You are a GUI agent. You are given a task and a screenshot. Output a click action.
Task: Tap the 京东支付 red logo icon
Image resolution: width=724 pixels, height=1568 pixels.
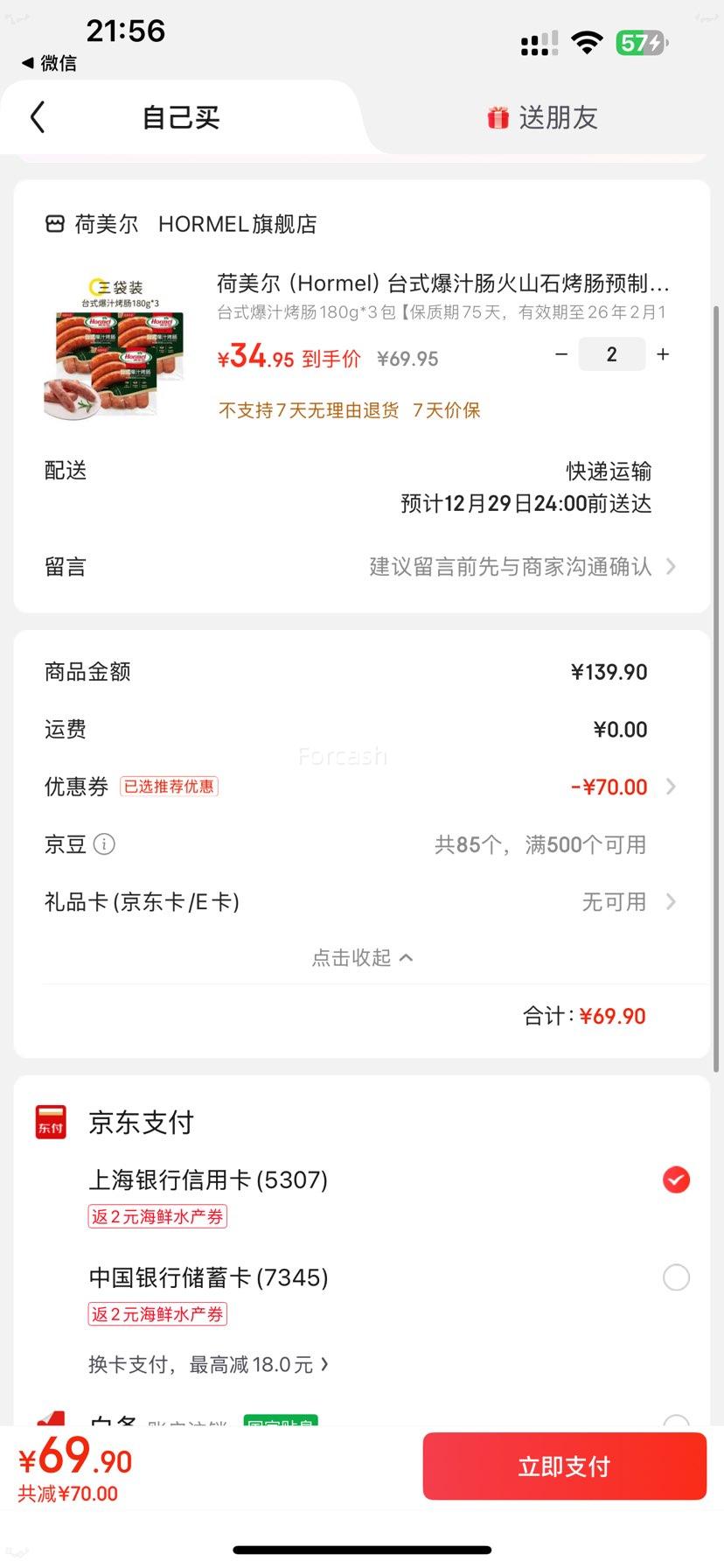point(50,1123)
